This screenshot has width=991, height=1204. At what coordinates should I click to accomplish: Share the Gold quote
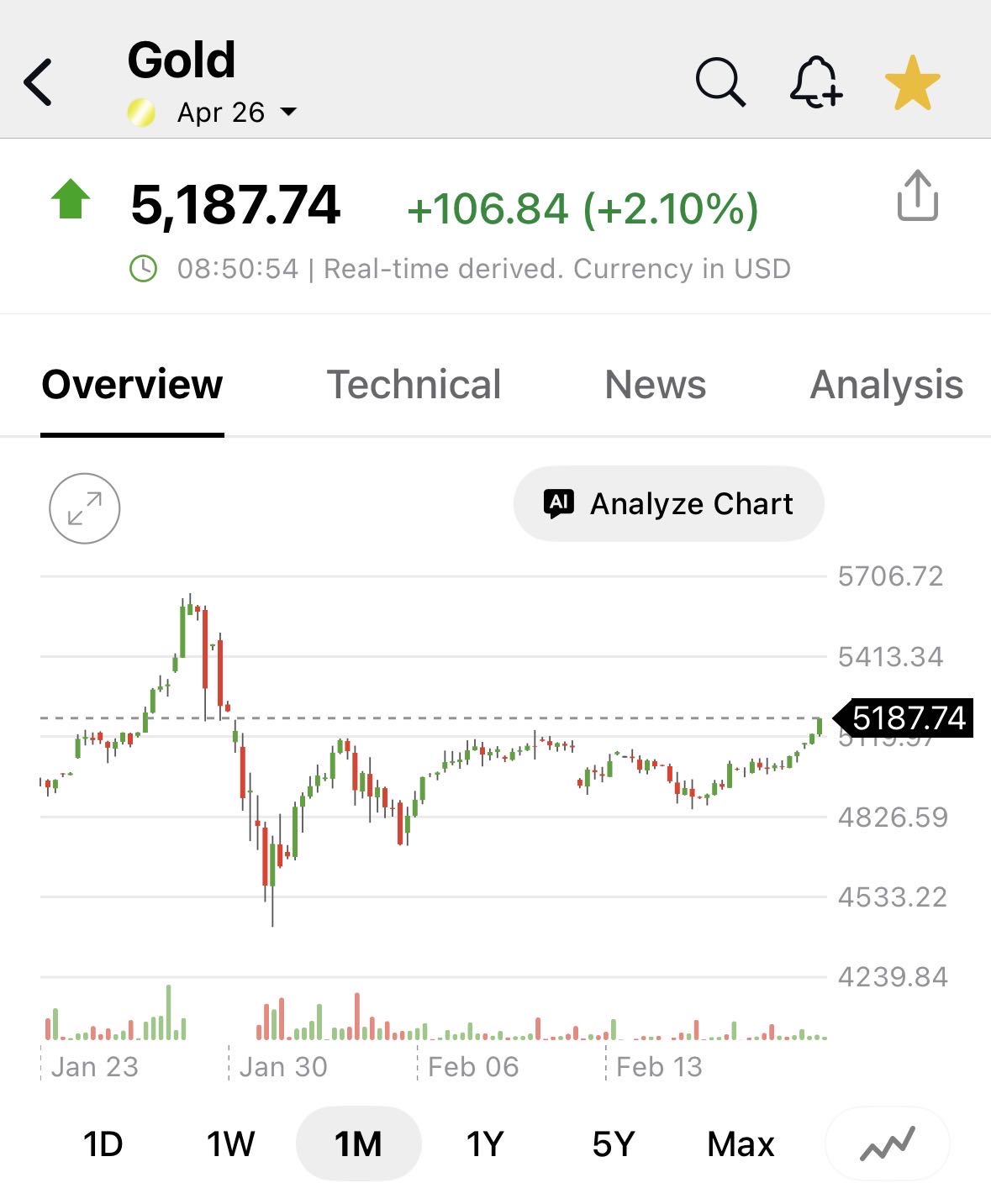(x=917, y=196)
